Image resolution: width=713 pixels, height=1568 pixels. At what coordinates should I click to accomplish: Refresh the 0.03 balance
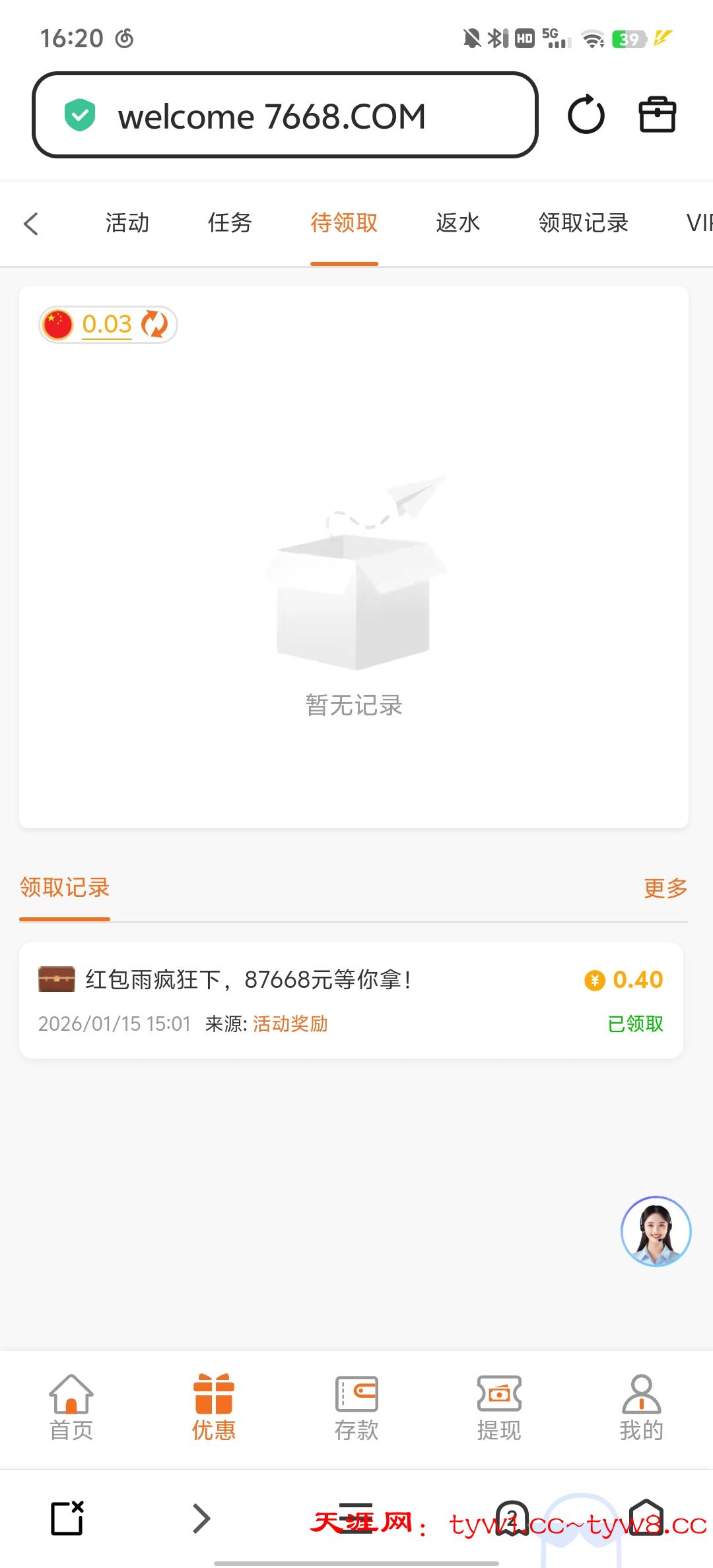pos(156,324)
